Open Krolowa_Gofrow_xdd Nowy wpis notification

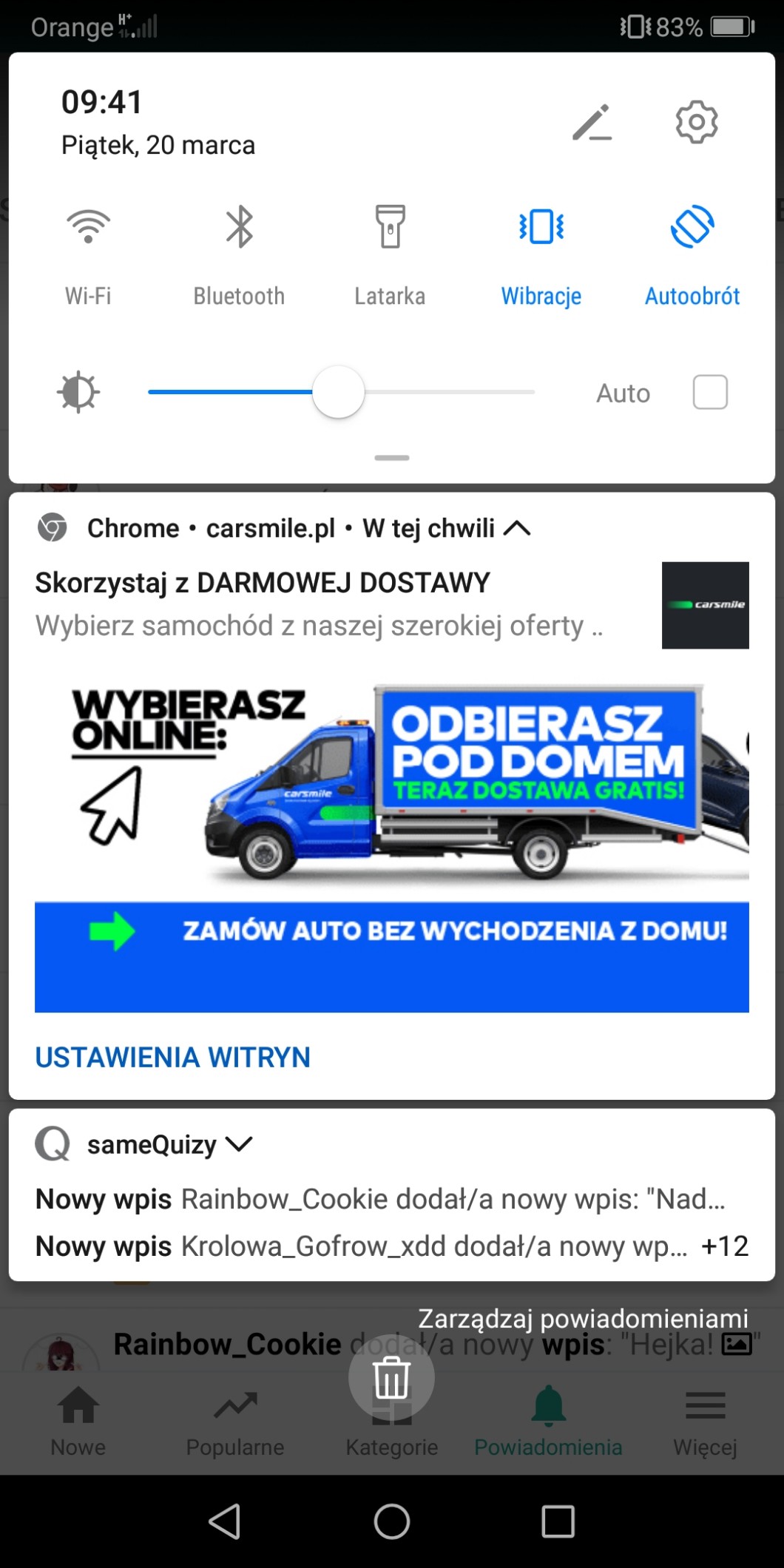point(361,1246)
